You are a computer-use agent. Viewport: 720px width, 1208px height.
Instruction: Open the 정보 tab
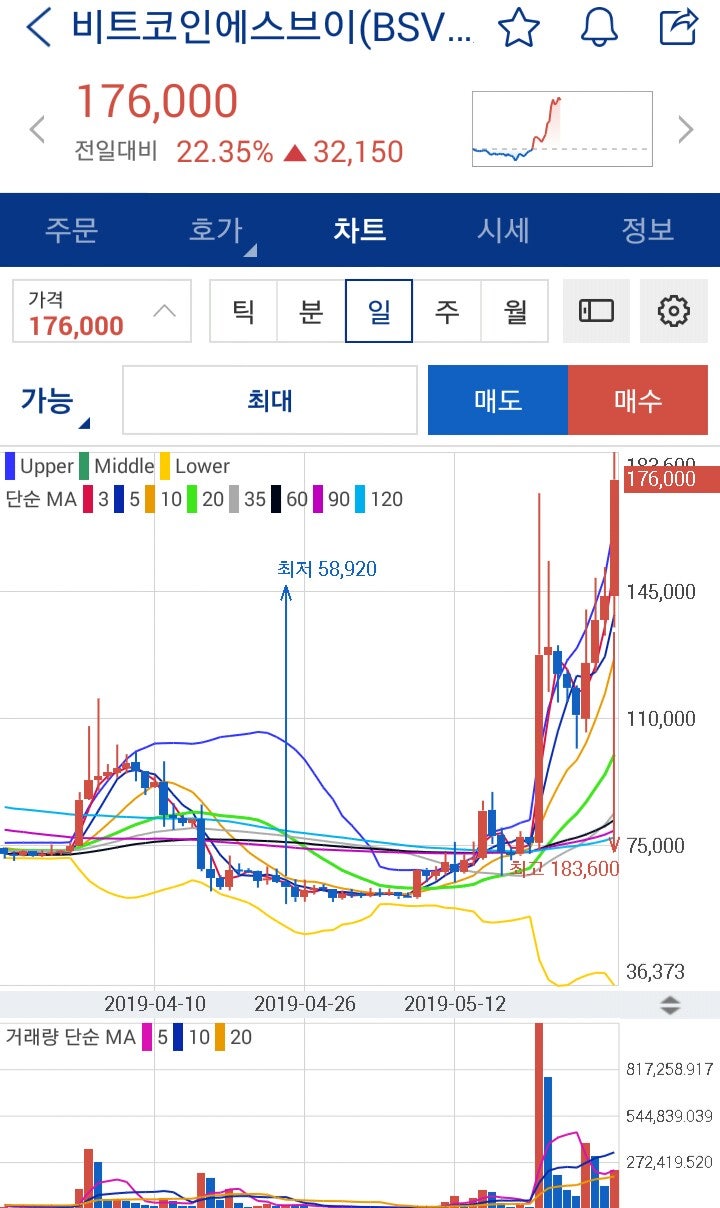[x=648, y=229]
